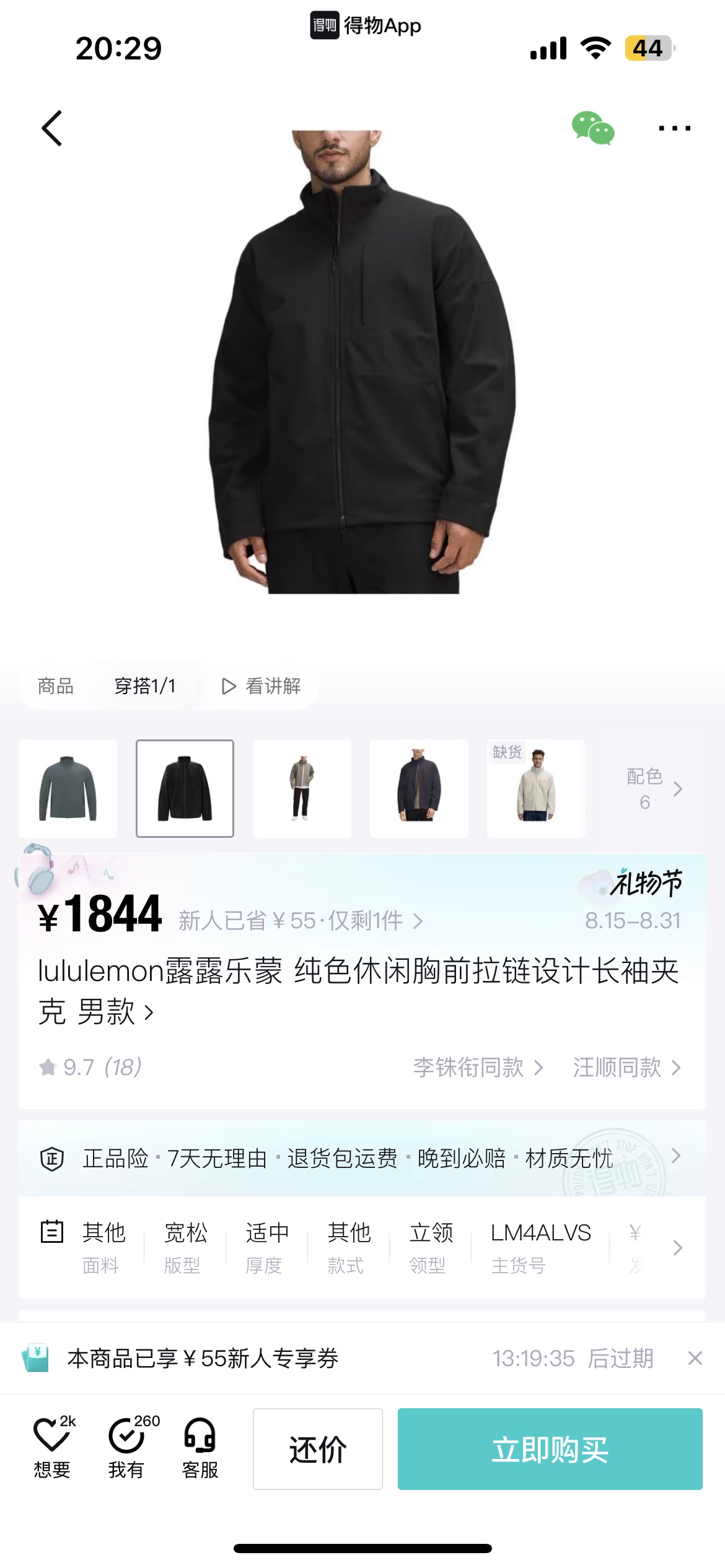Open the 配色 6 color list
The image size is (725, 1568).
click(654, 789)
